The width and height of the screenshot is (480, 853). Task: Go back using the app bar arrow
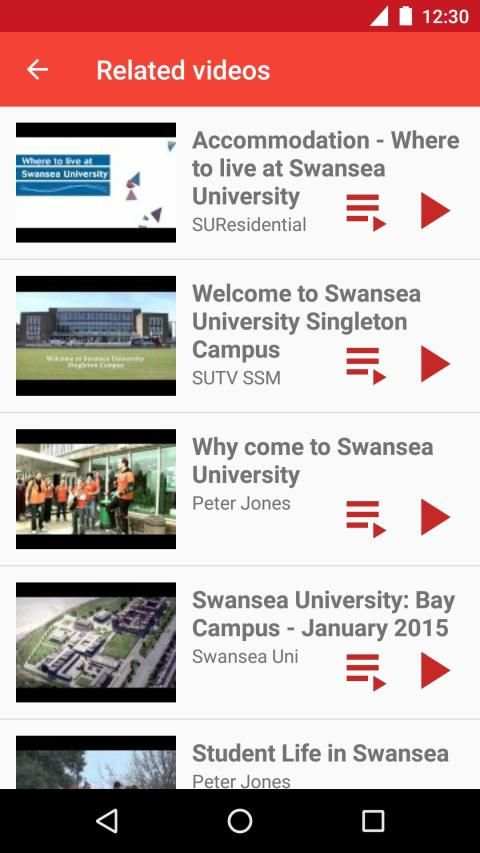[x=38, y=70]
